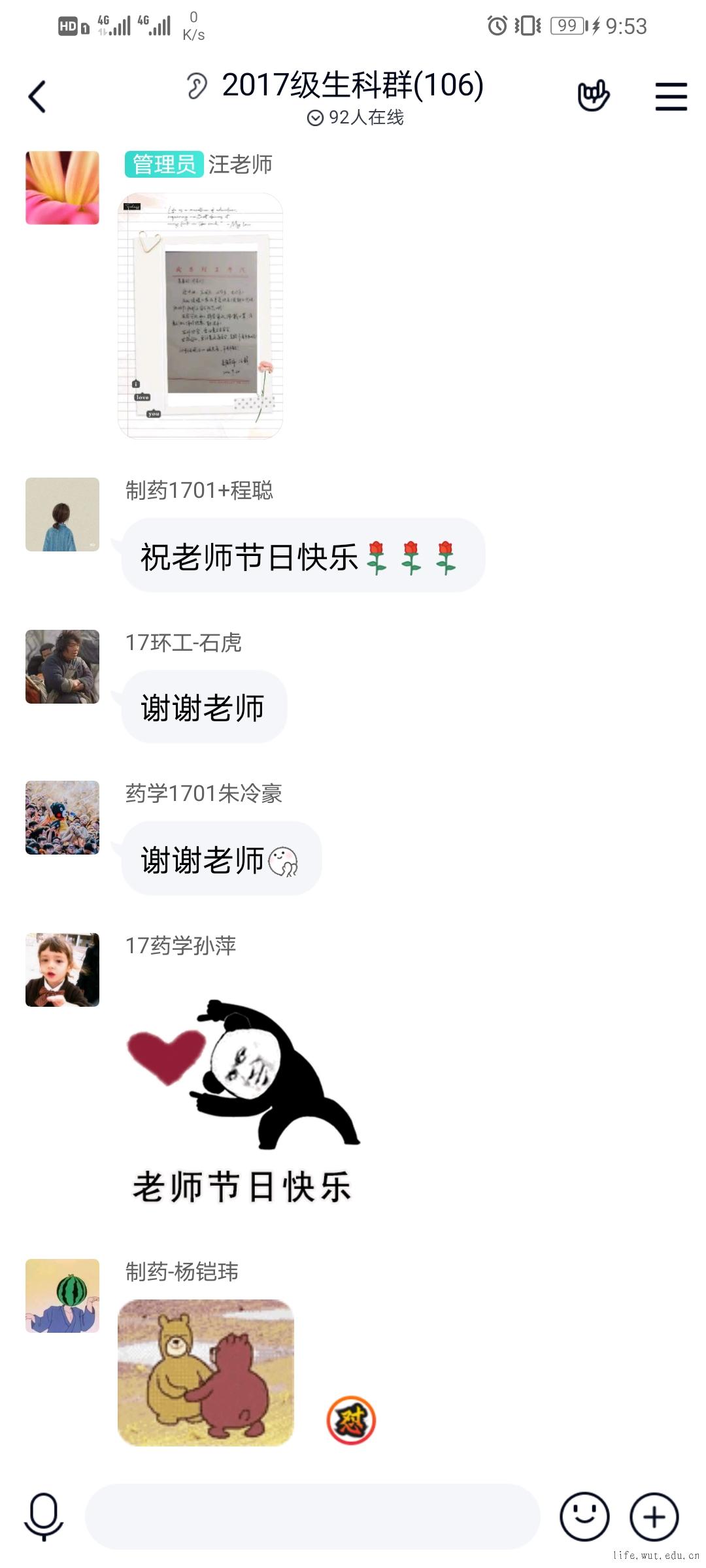The width and height of the screenshot is (706, 1568).
Task: Open the plus attachments panel
Action: [654, 1516]
